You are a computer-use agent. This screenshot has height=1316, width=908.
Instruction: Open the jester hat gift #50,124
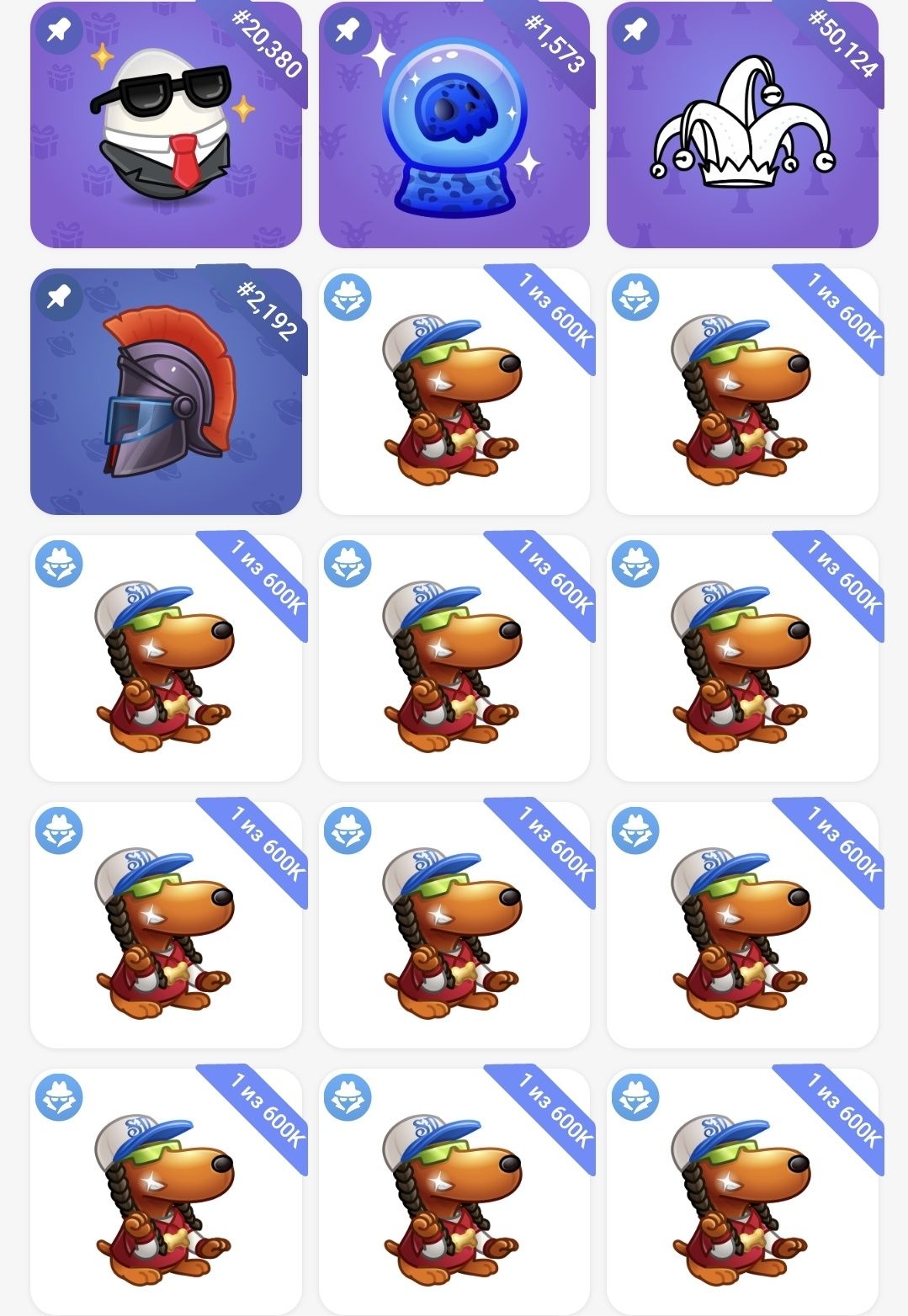pos(741,126)
